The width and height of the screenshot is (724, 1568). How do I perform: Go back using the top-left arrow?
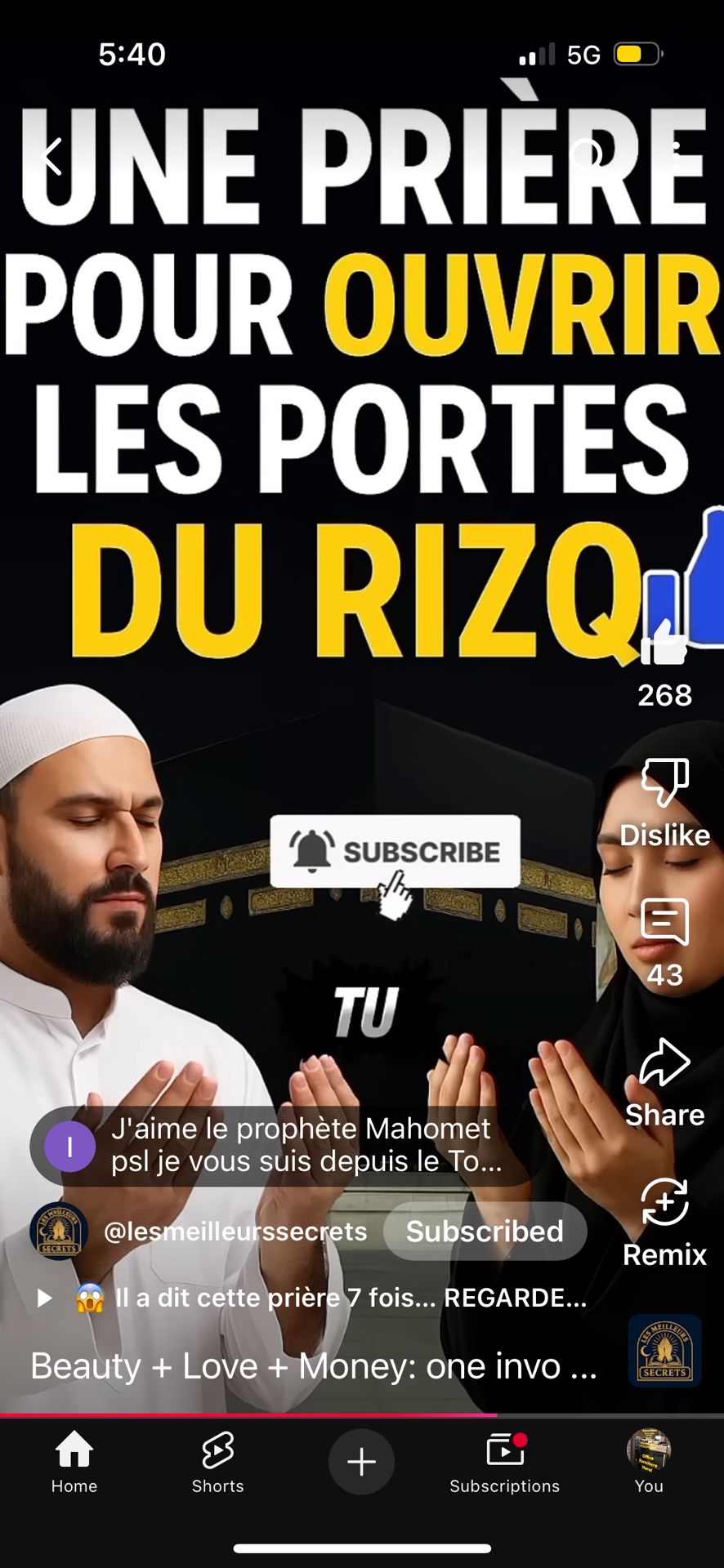[x=51, y=156]
